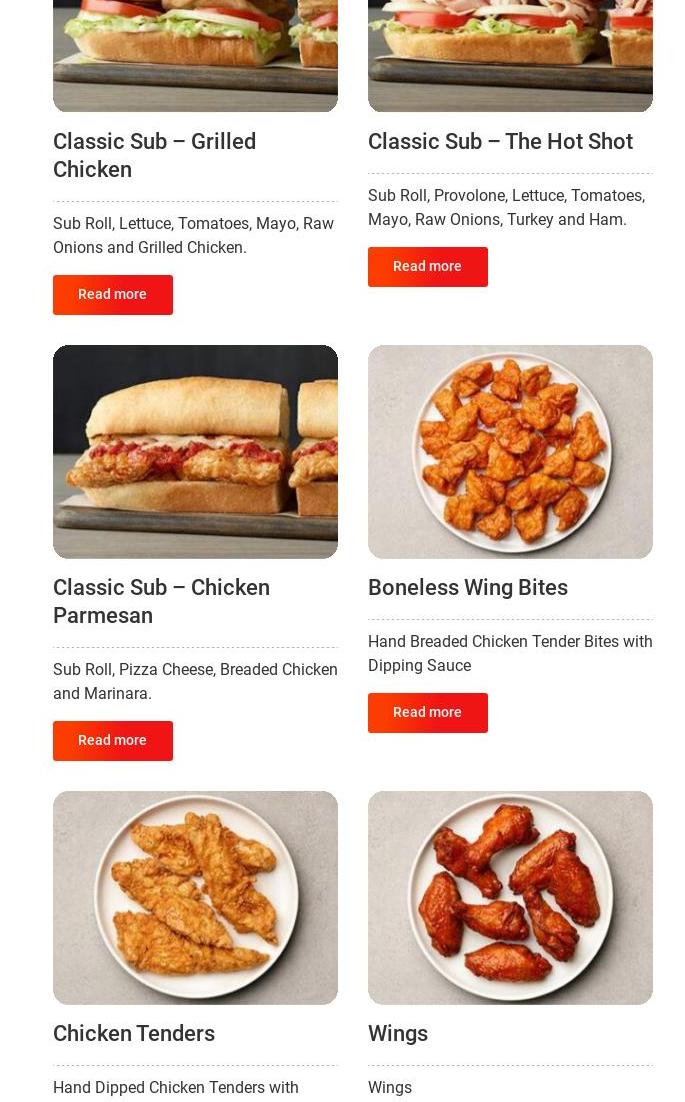Open the Chicken Parmesan sub photo
The image size is (685, 1102).
click(x=195, y=452)
